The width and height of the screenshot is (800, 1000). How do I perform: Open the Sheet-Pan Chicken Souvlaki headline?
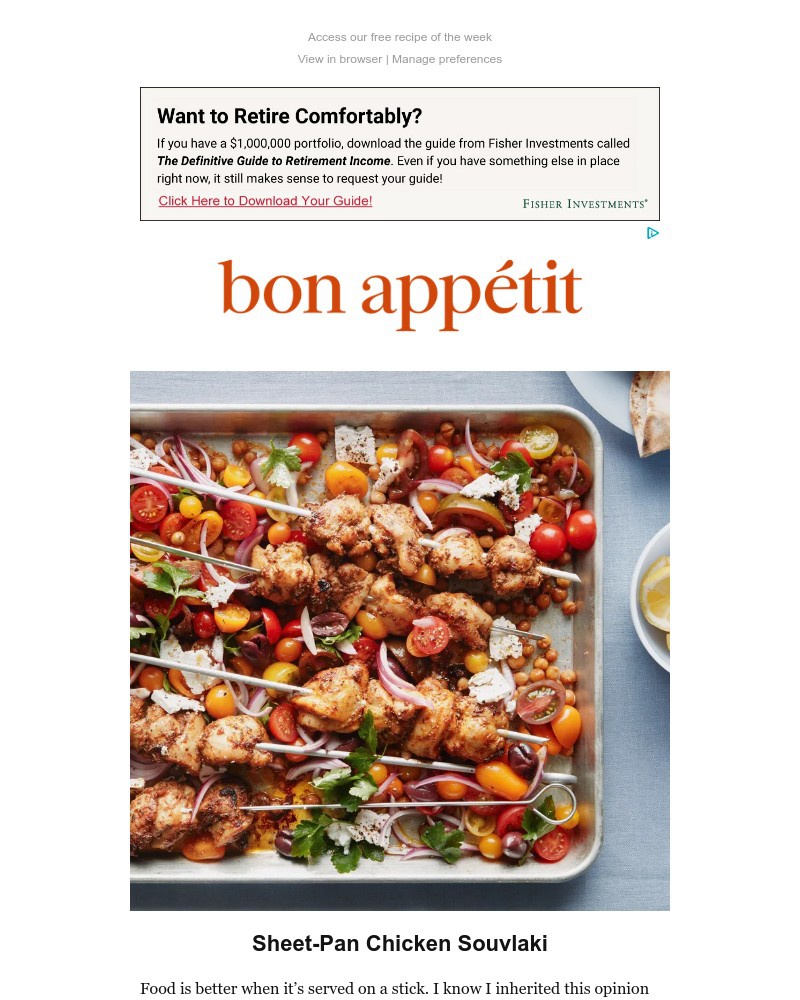pos(400,943)
